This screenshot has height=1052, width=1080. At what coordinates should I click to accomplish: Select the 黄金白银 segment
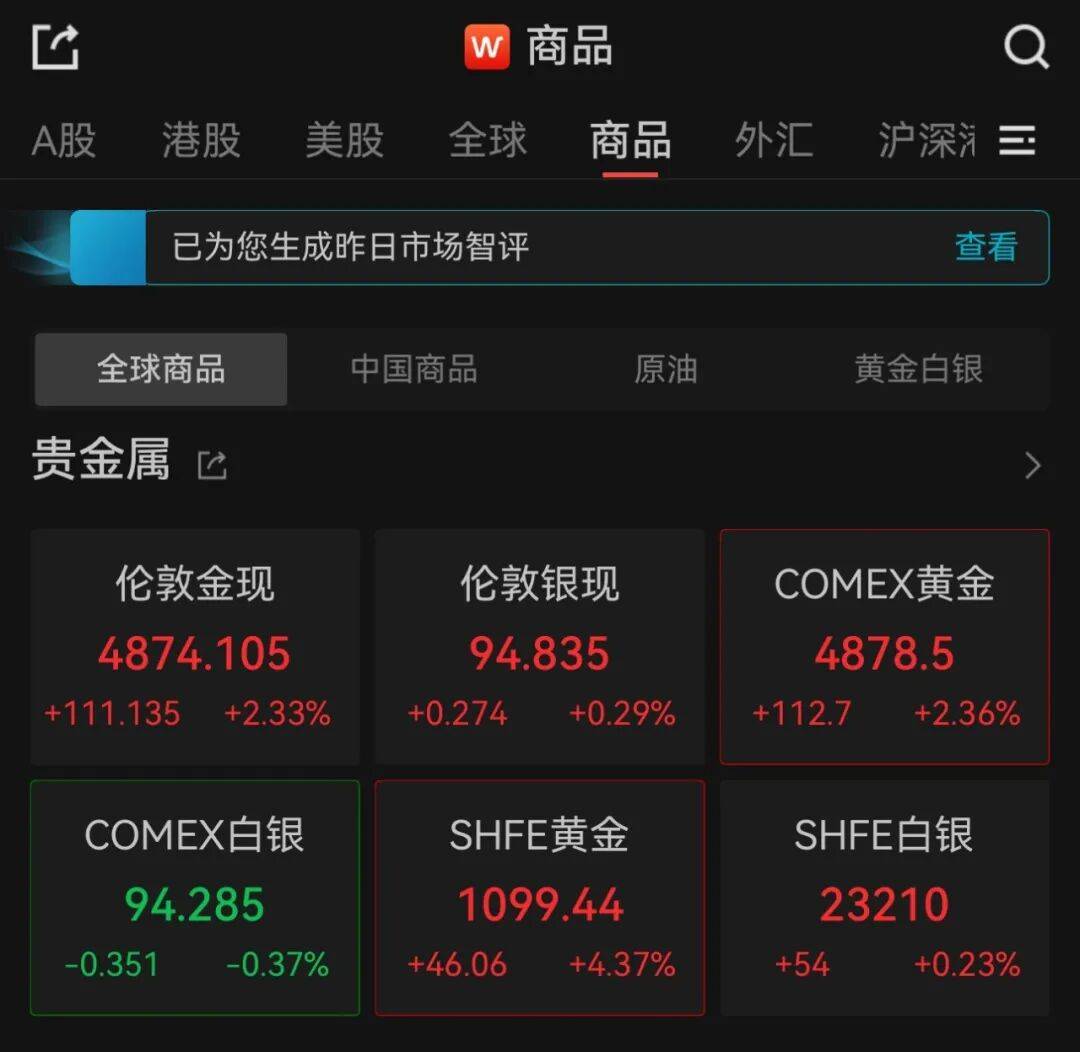(x=918, y=370)
